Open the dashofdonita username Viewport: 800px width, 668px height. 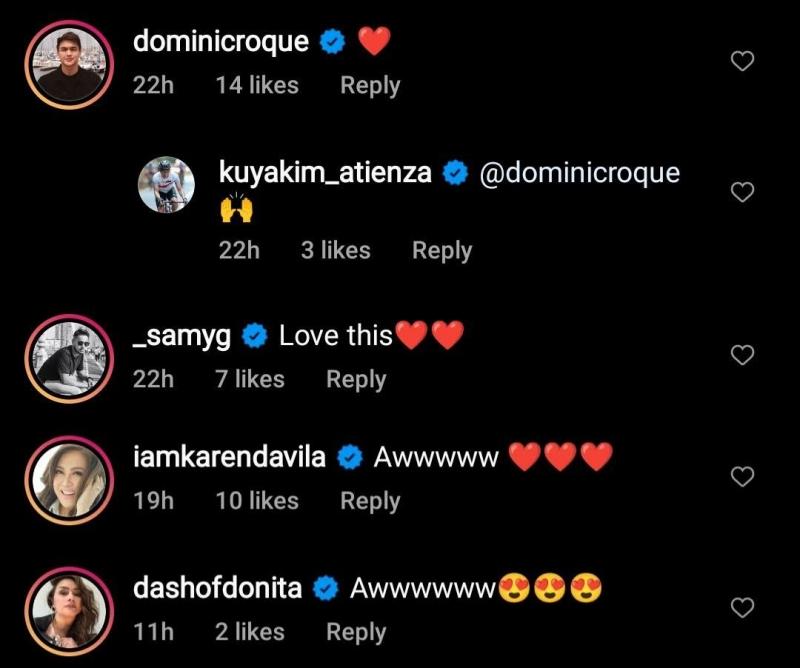pos(217,588)
